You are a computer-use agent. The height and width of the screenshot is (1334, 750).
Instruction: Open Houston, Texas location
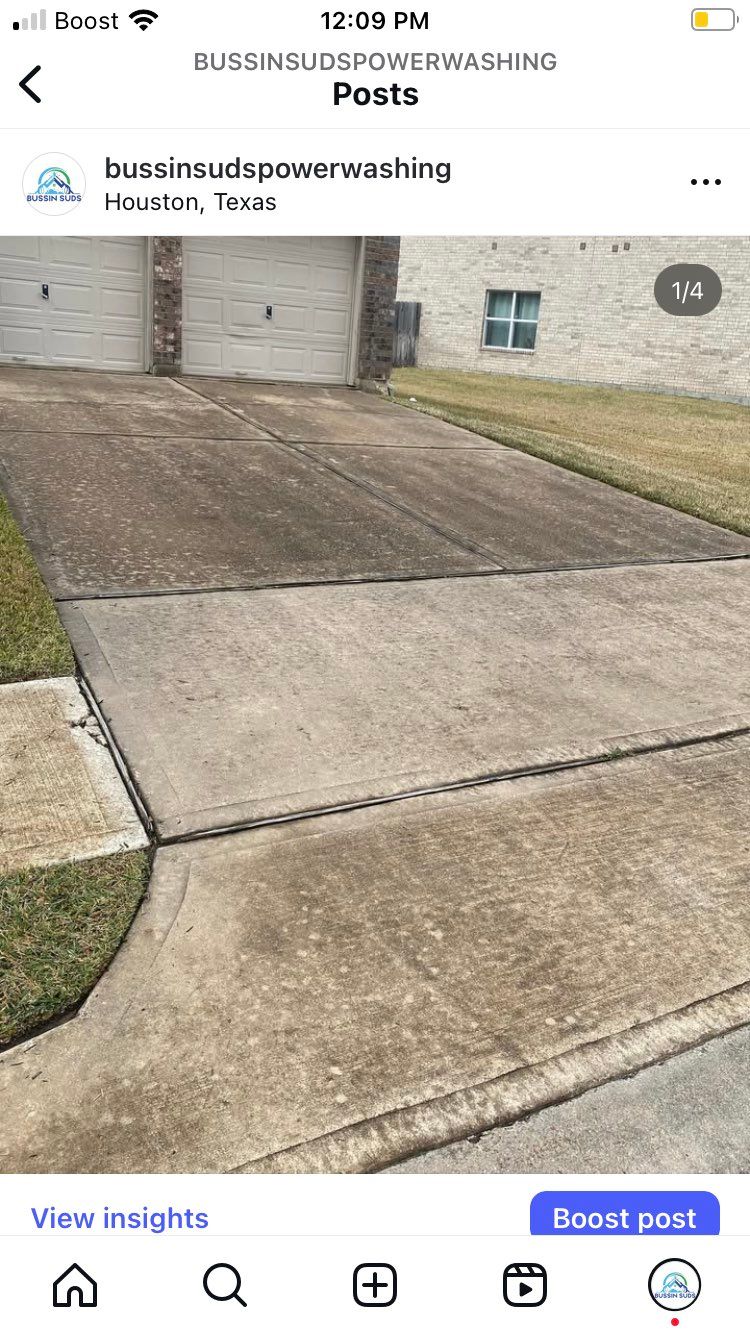pyautogui.click(x=190, y=202)
